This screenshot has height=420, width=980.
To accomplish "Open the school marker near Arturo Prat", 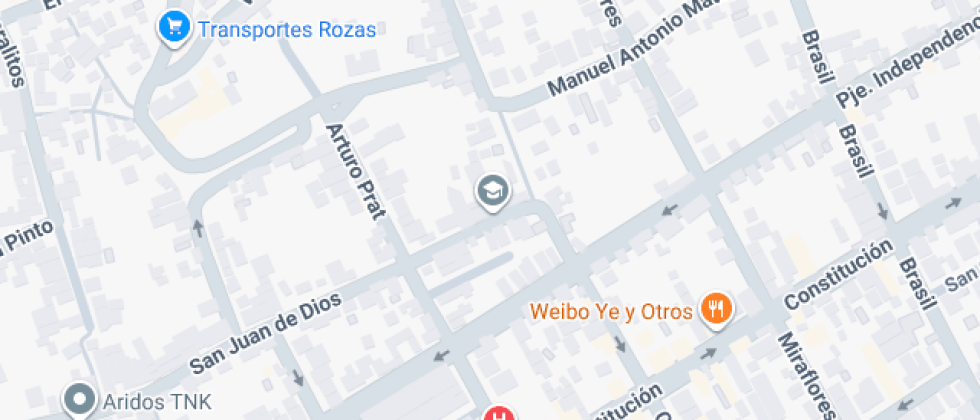I will point(491,190).
